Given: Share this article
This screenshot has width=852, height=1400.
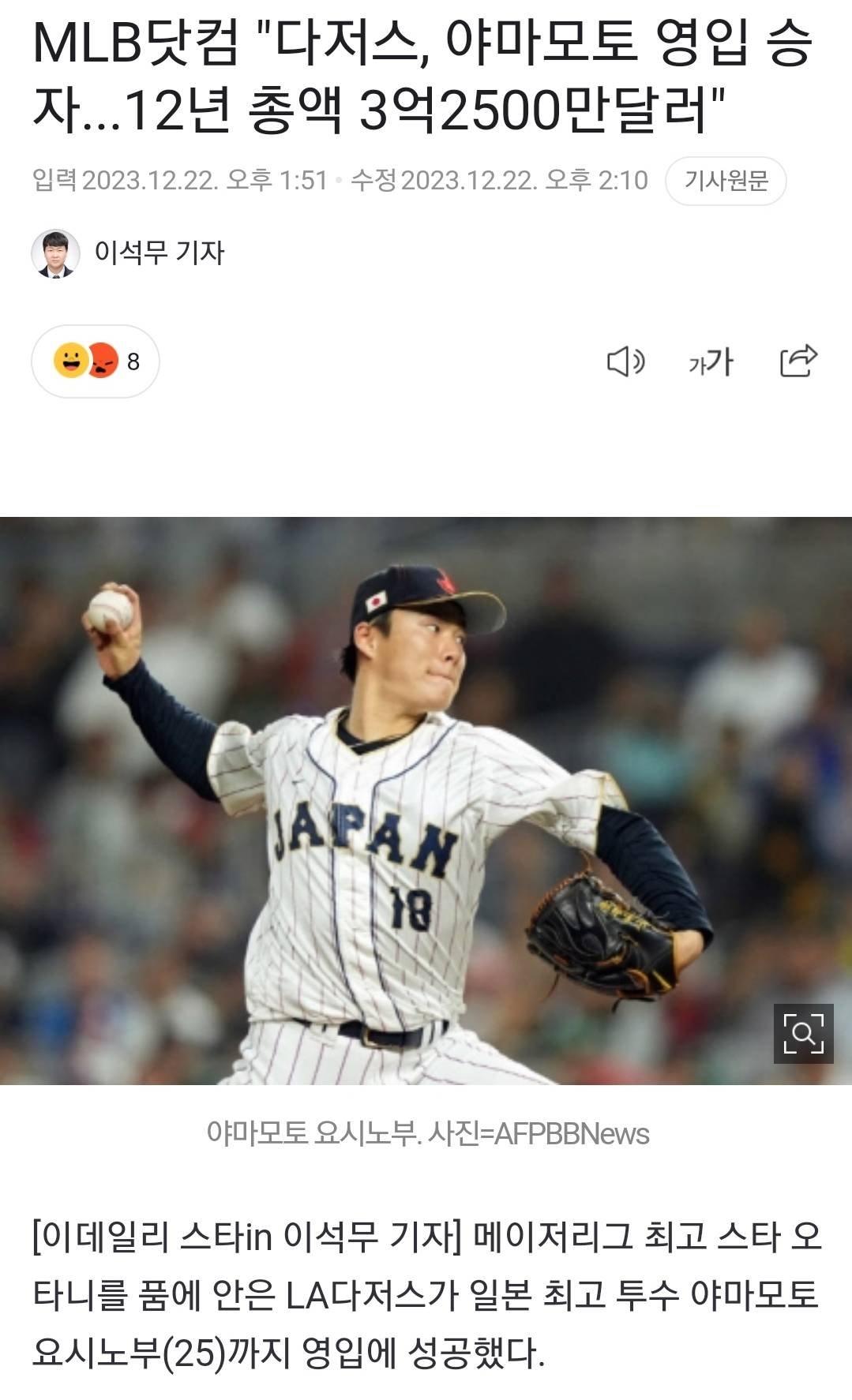Looking at the screenshot, I should pos(798,361).
